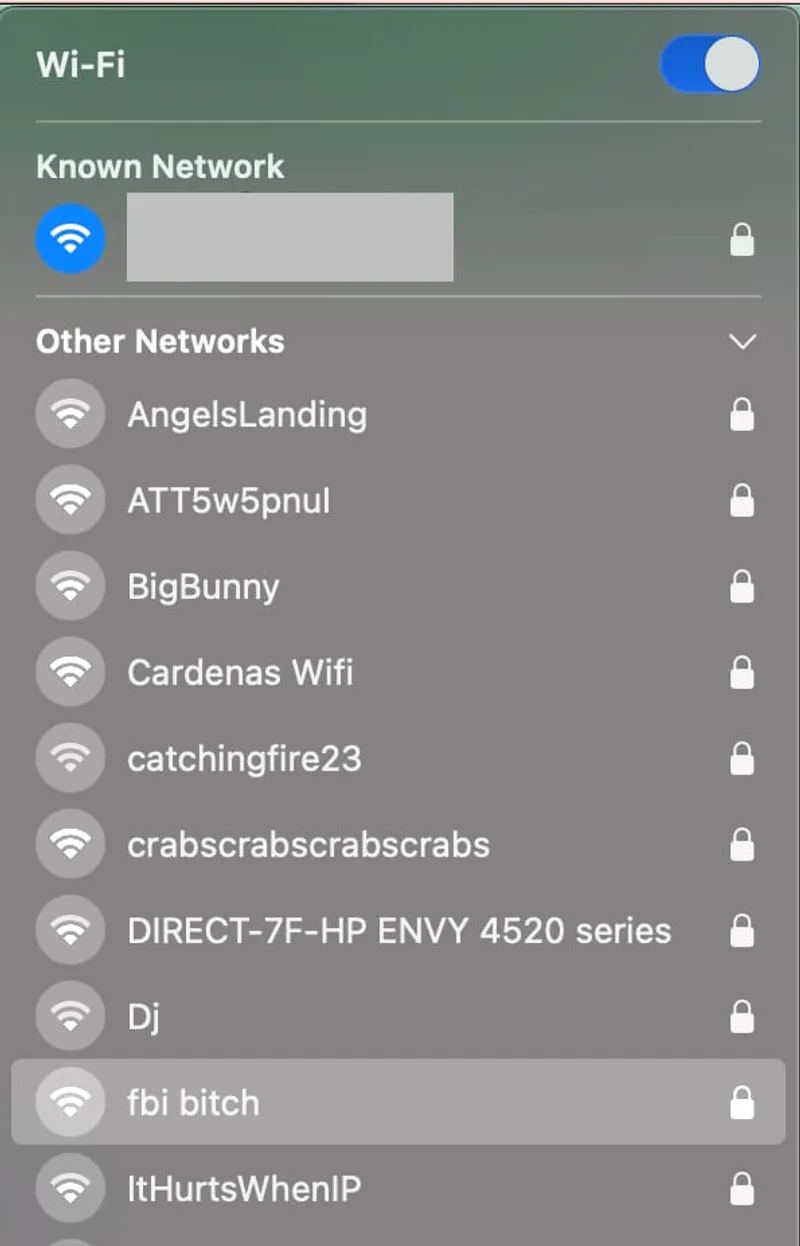Click the lock icon beside DIRECT-7F-HP ENVY 4520
Screen dimensions: 800x1246
(742, 929)
